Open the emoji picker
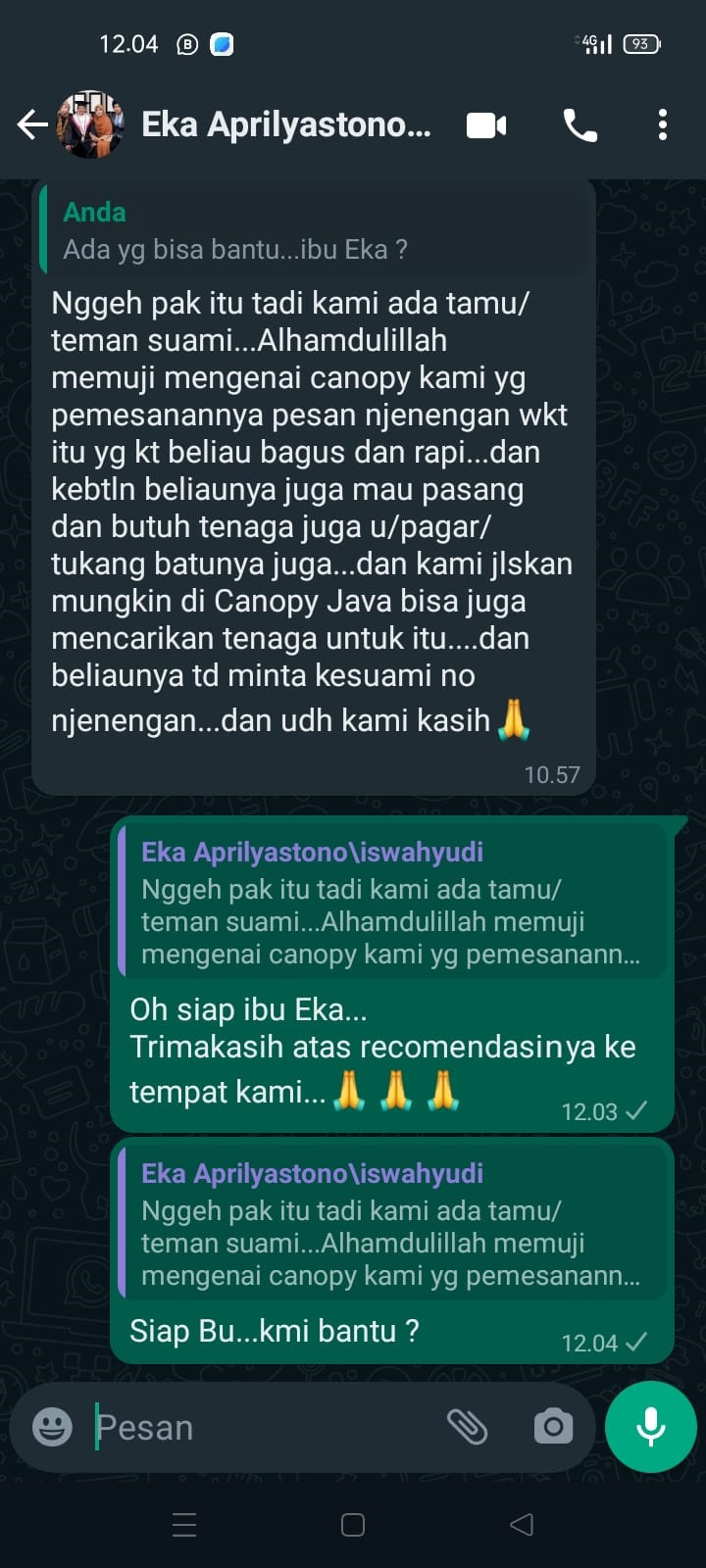Image resolution: width=706 pixels, height=1568 pixels. coord(52,1427)
